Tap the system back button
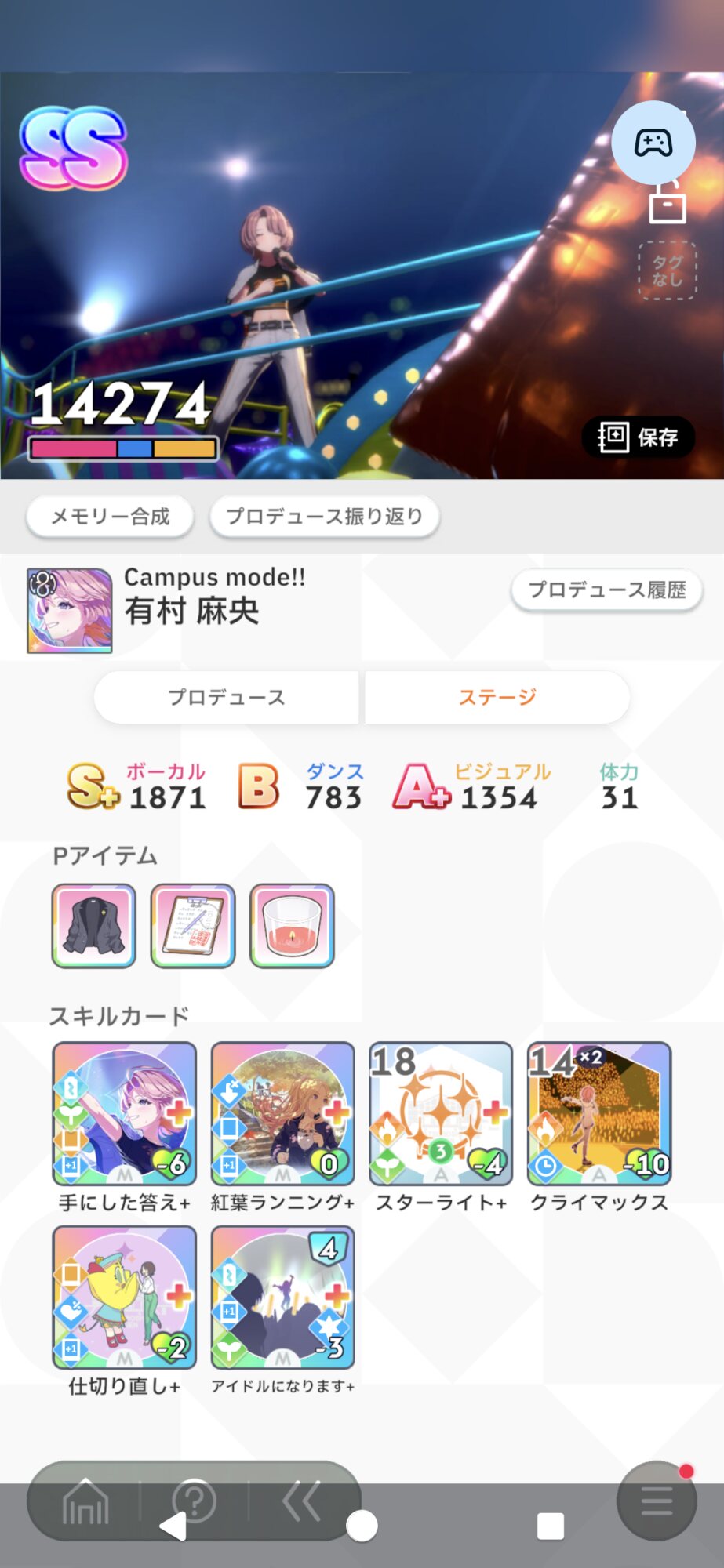The height and width of the screenshot is (1568, 724). (173, 1526)
